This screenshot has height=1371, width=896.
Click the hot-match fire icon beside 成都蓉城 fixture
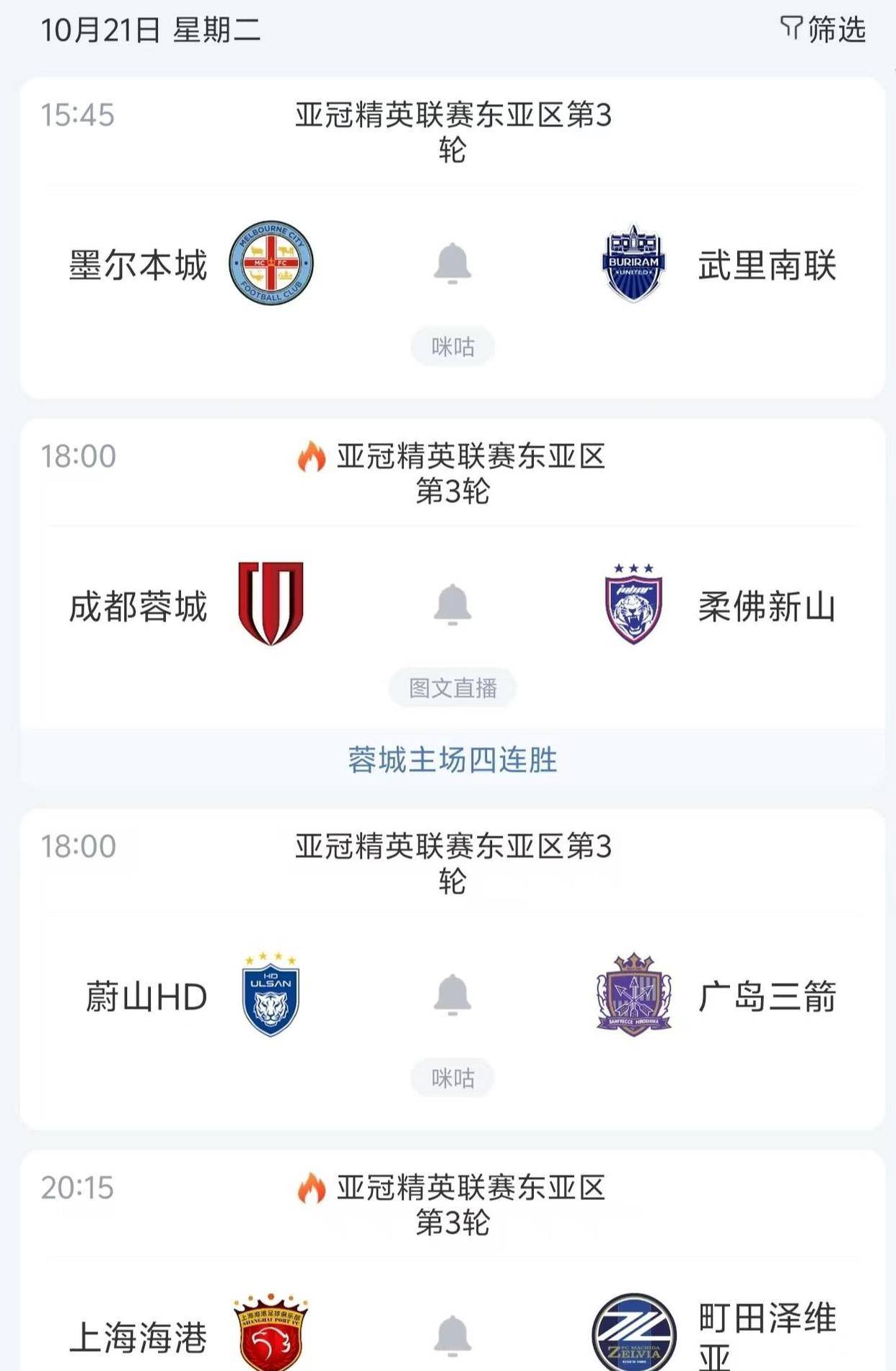pos(310,456)
